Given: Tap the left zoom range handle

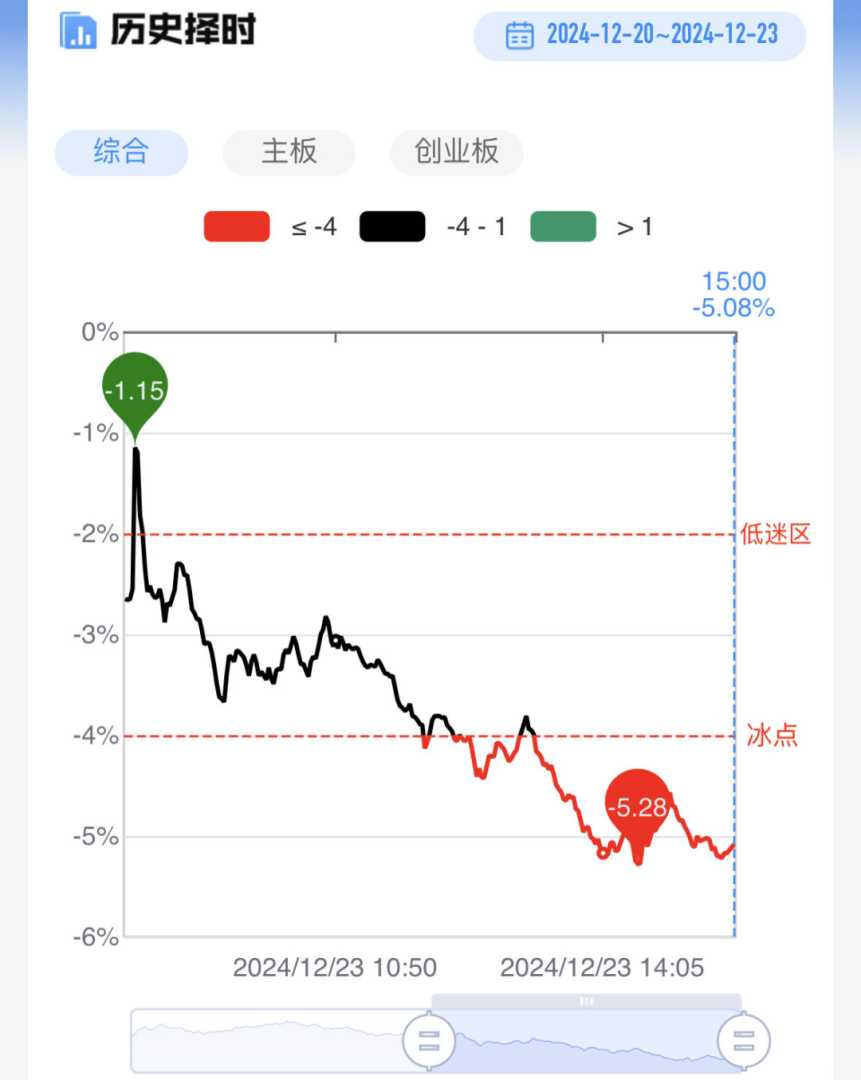Looking at the screenshot, I should 429,1039.
